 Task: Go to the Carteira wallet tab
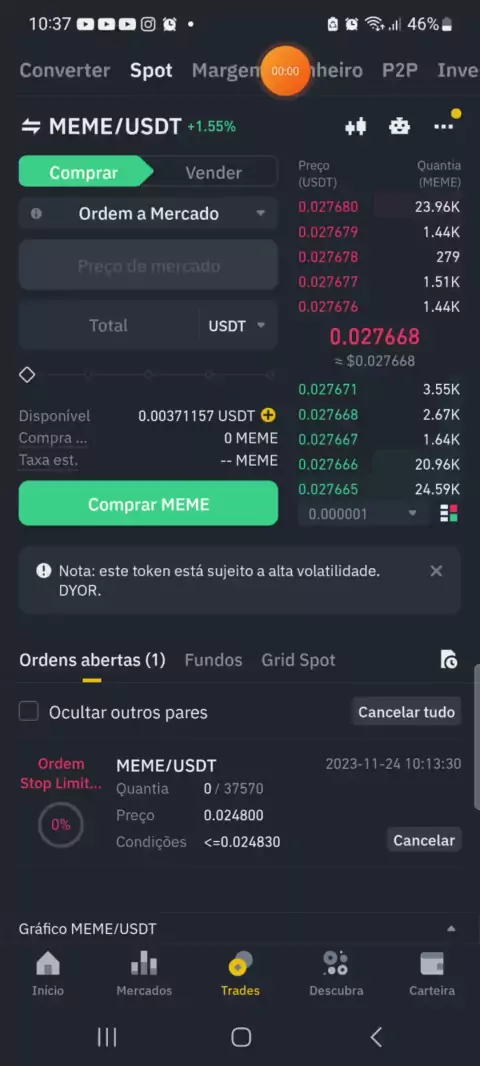[x=432, y=973]
